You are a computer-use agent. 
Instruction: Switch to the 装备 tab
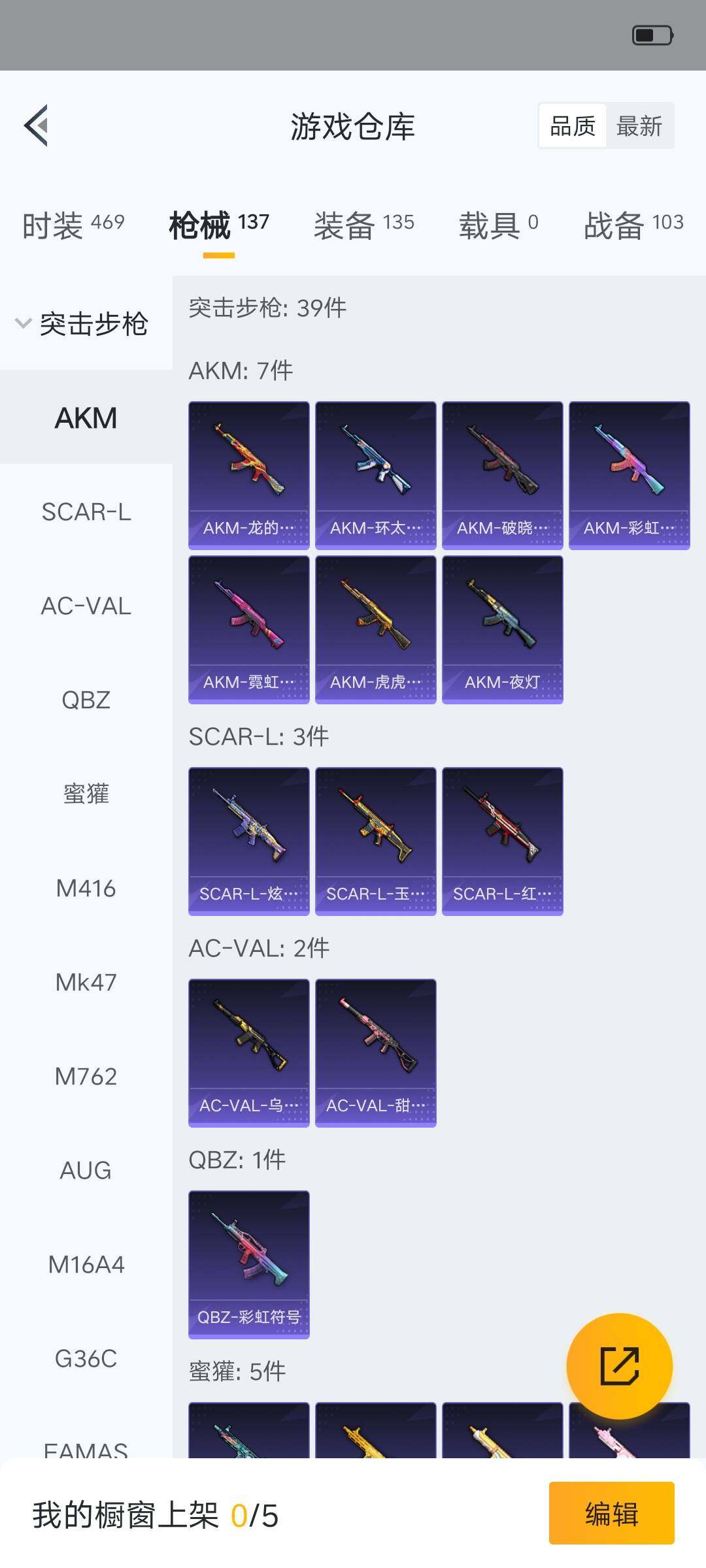(x=363, y=223)
